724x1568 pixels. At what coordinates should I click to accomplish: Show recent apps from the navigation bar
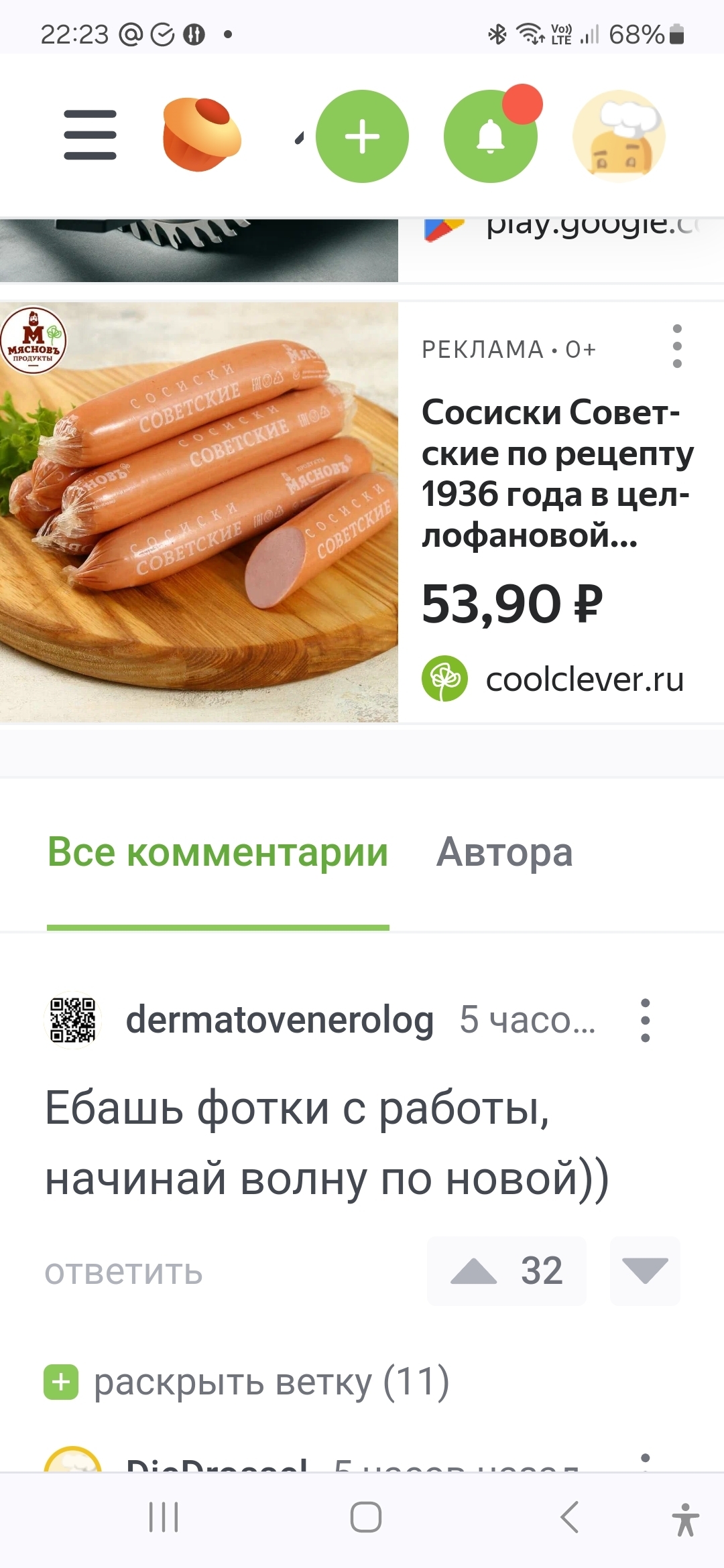coord(164,1517)
